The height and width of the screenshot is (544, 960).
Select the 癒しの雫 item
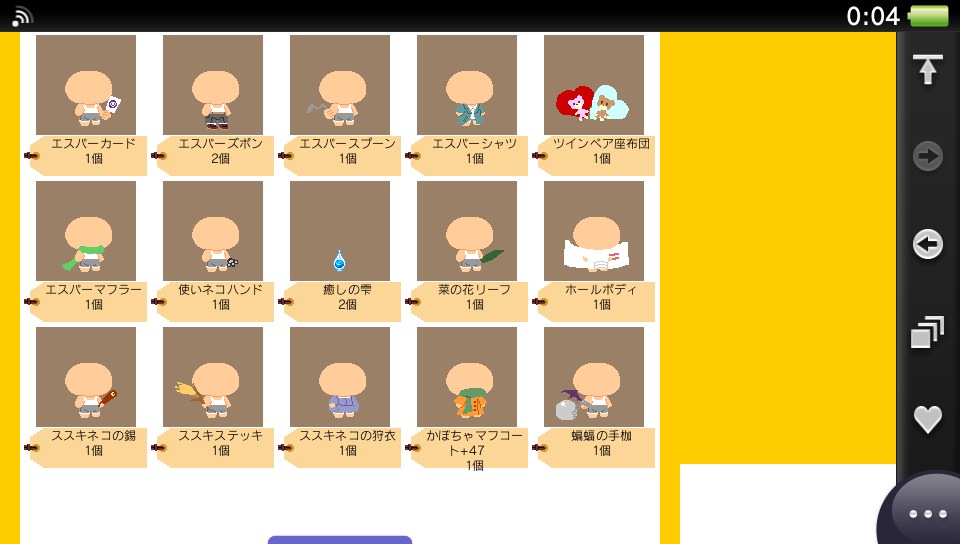click(x=340, y=231)
